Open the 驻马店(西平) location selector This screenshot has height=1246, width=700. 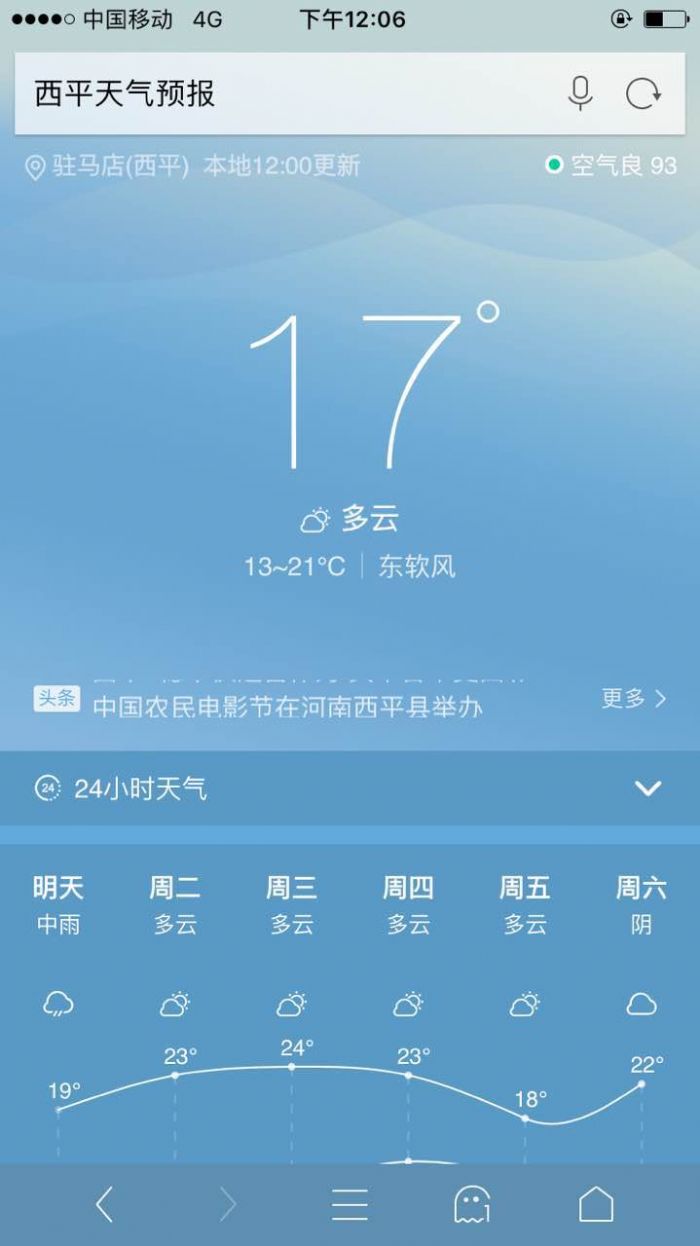pyautogui.click(x=108, y=166)
